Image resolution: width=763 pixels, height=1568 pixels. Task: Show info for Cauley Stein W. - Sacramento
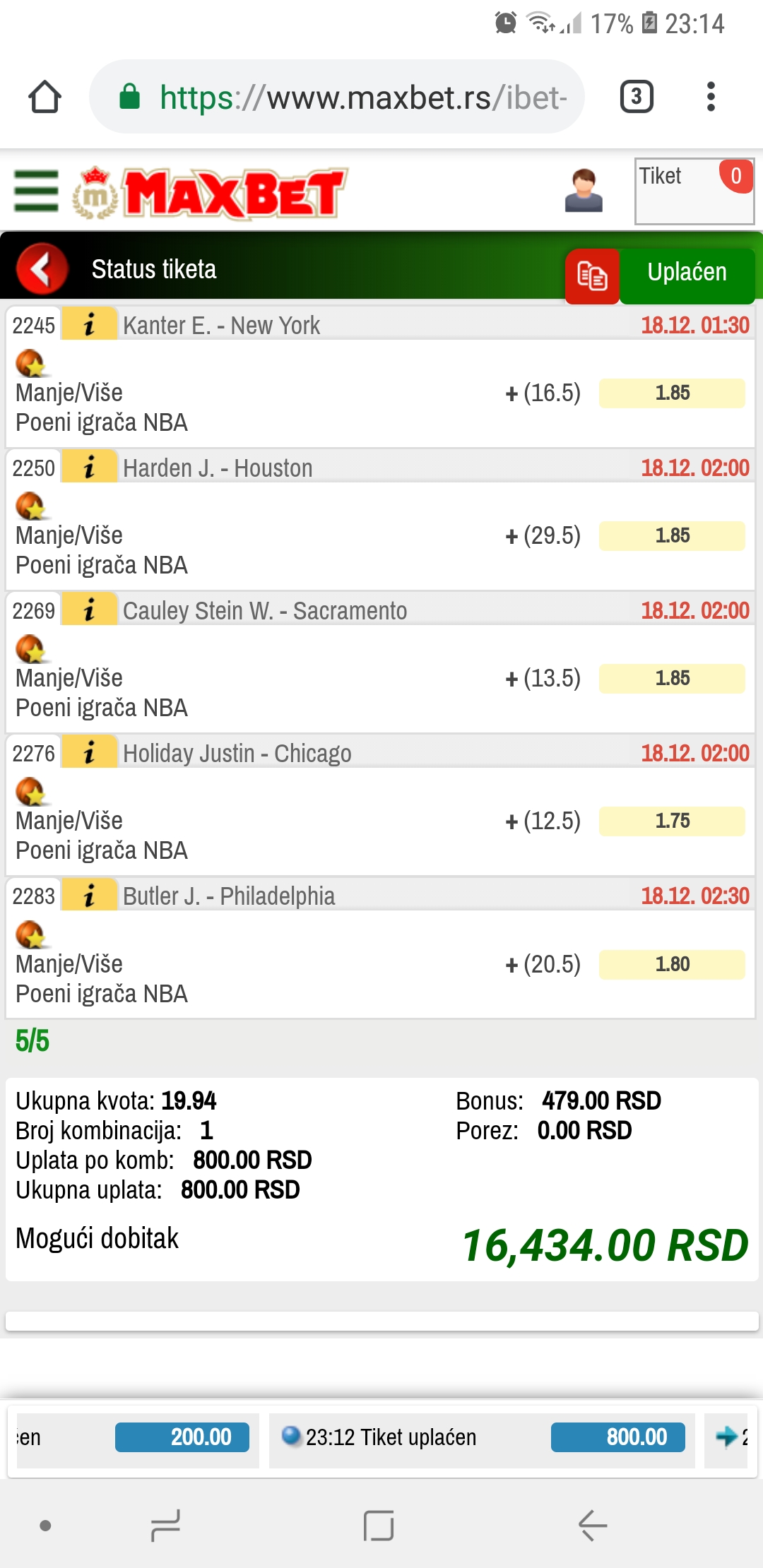click(x=89, y=610)
